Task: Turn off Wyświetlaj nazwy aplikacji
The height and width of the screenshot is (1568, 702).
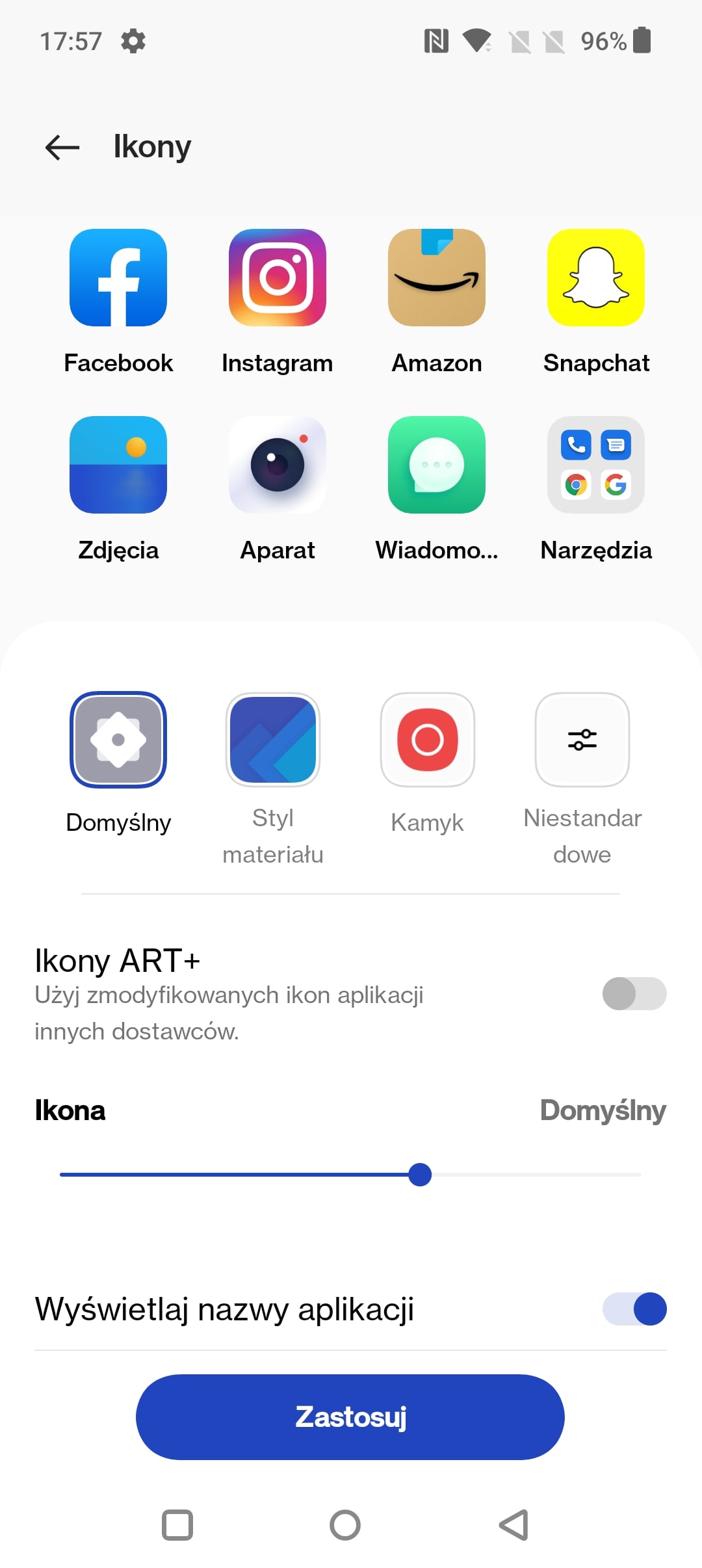Action: (634, 1309)
